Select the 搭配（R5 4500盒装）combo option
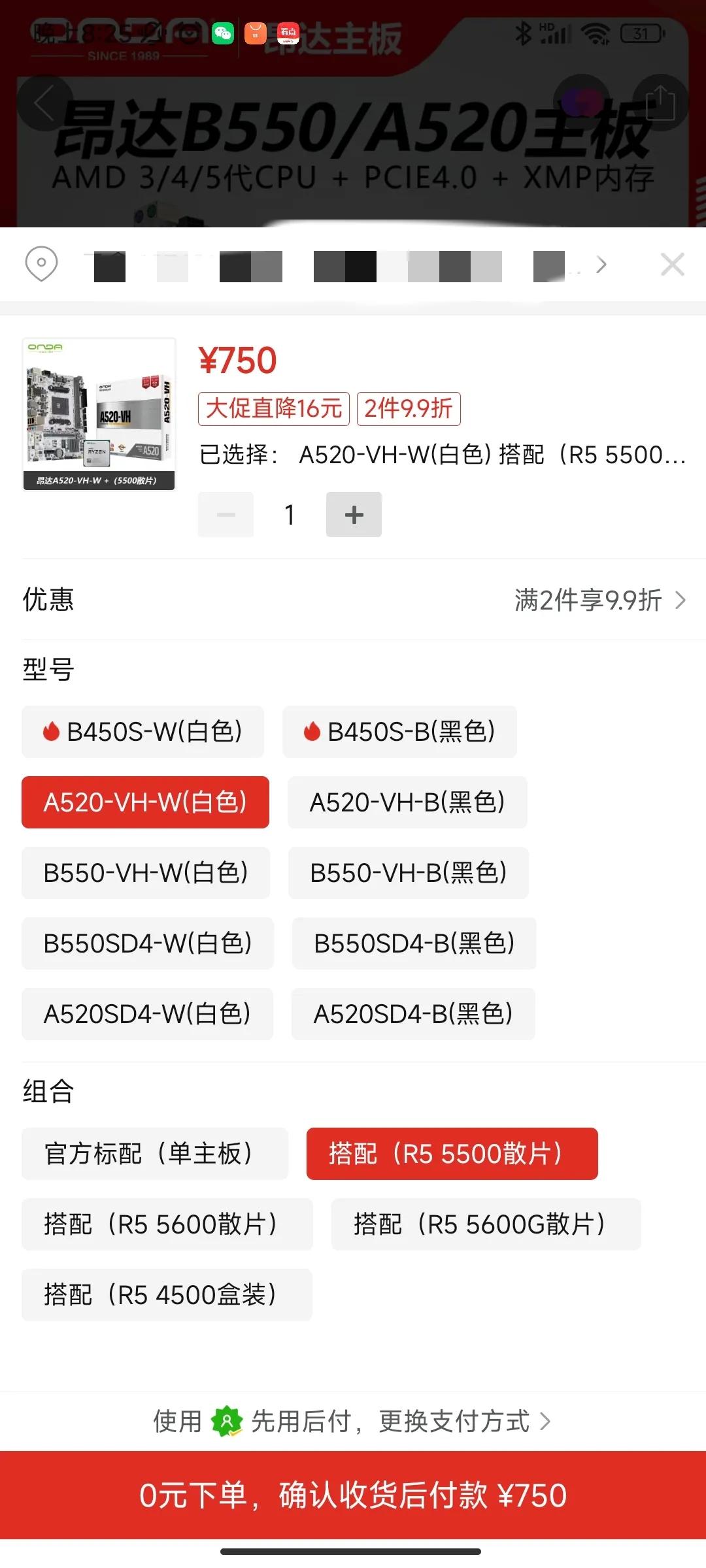Image resolution: width=706 pixels, height=1568 pixels. (167, 1295)
